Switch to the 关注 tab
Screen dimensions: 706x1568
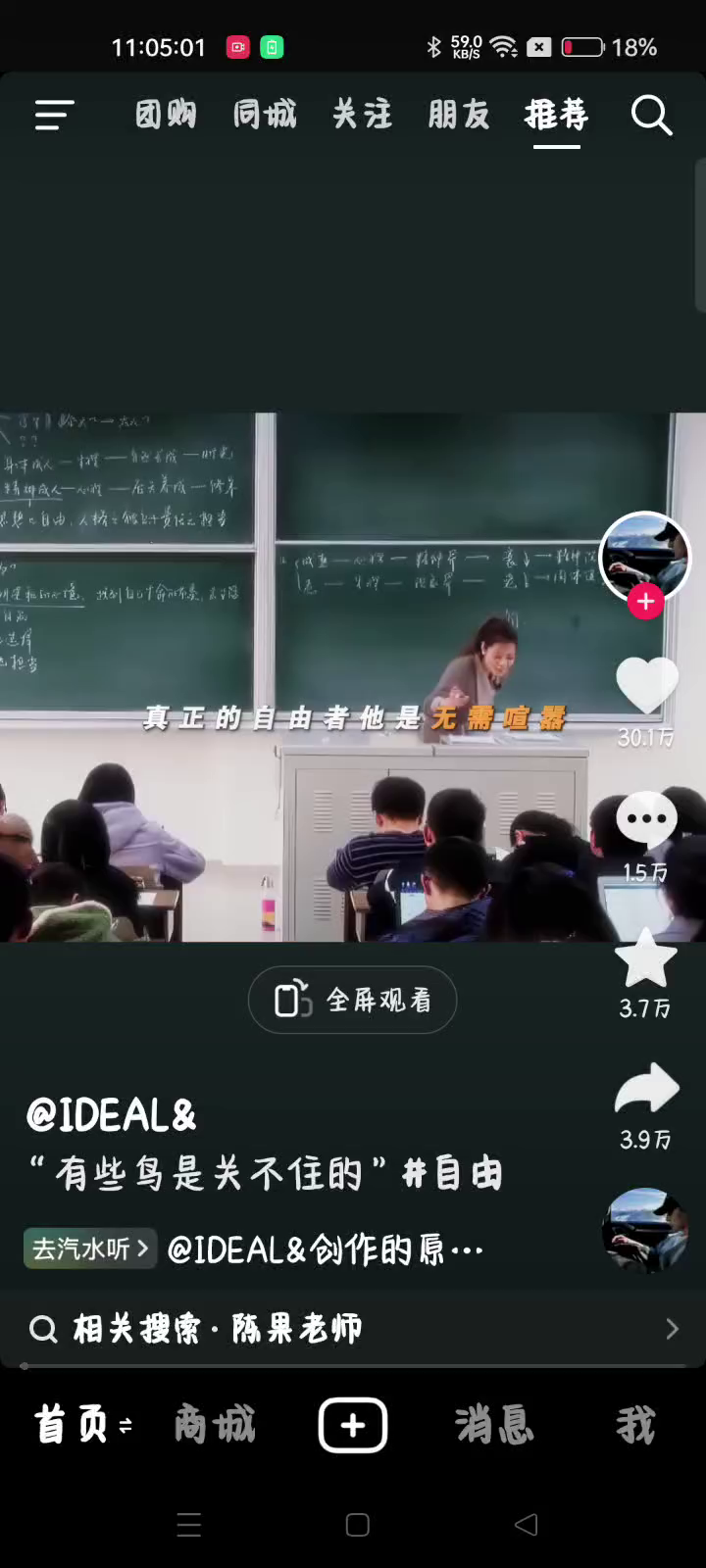click(362, 116)
